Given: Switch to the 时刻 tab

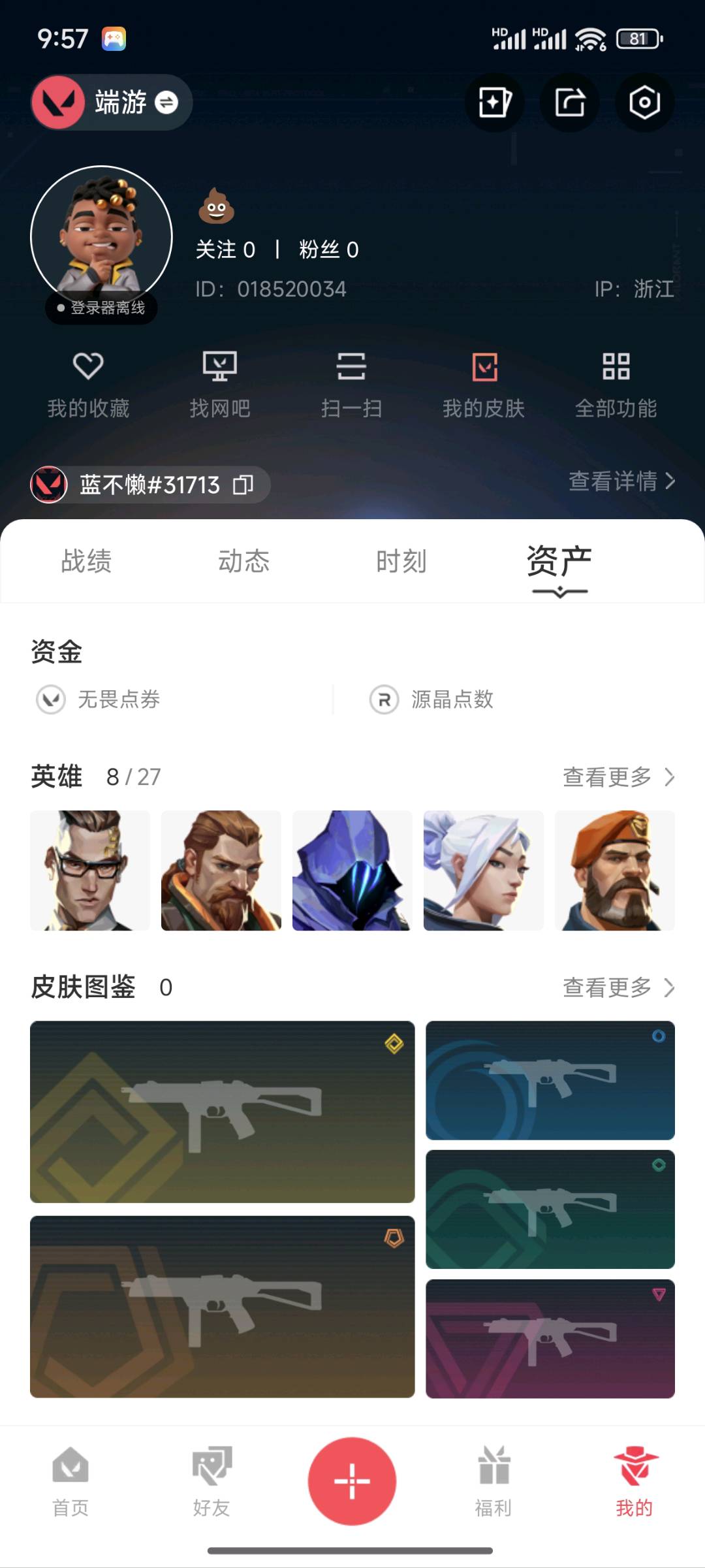Looking at the screenshot, I should tap(401, 562).
